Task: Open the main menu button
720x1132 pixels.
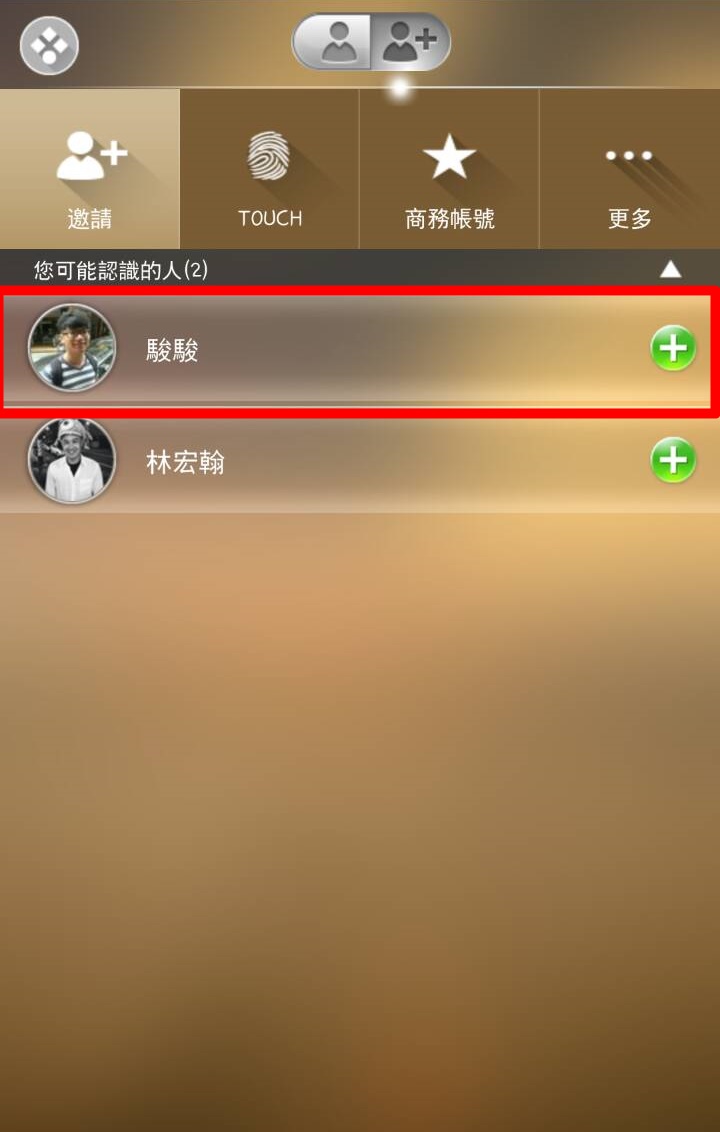Action: point(49,46)
